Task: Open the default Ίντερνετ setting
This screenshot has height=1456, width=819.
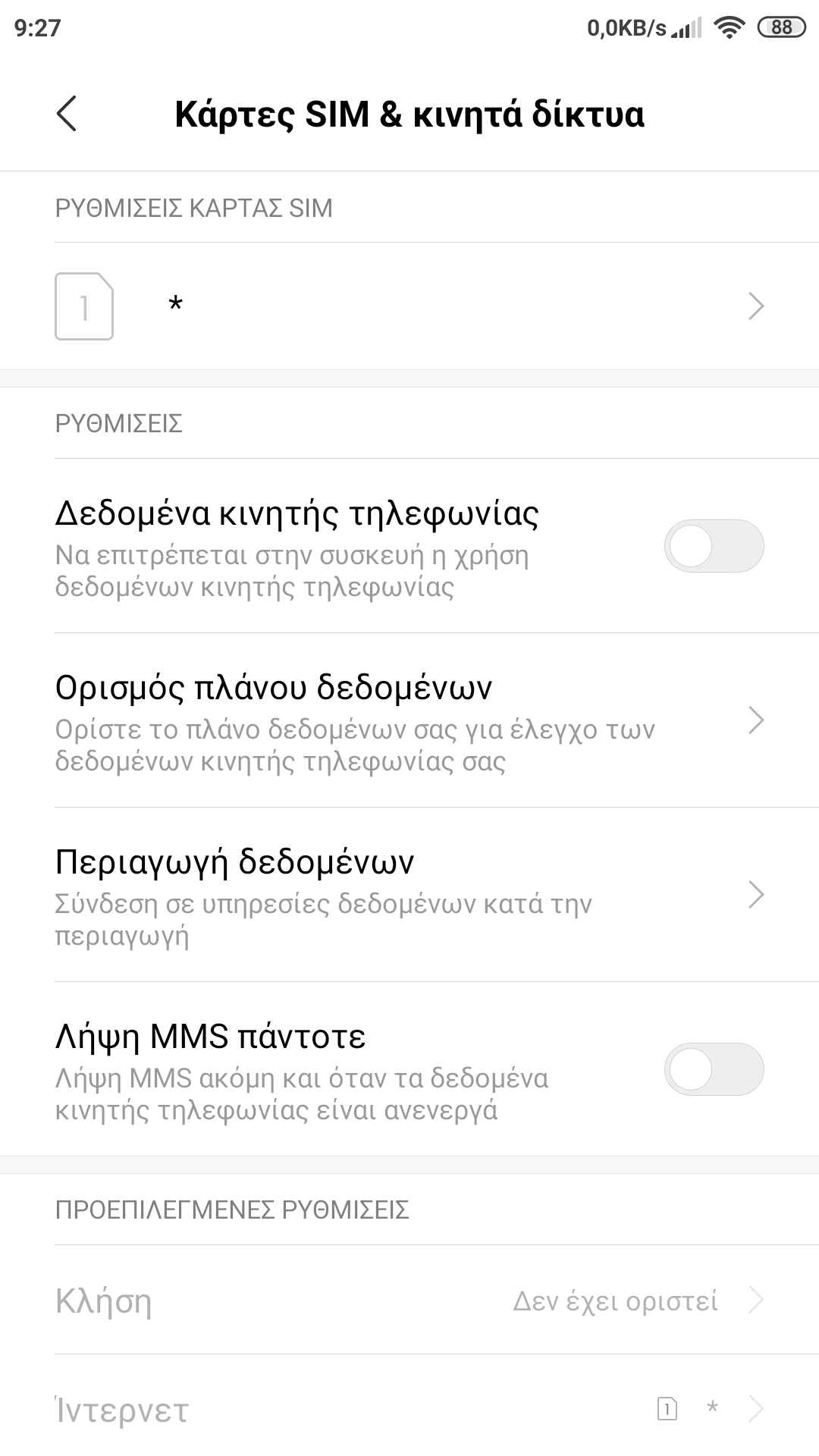Action: (x=409, y=1410)
